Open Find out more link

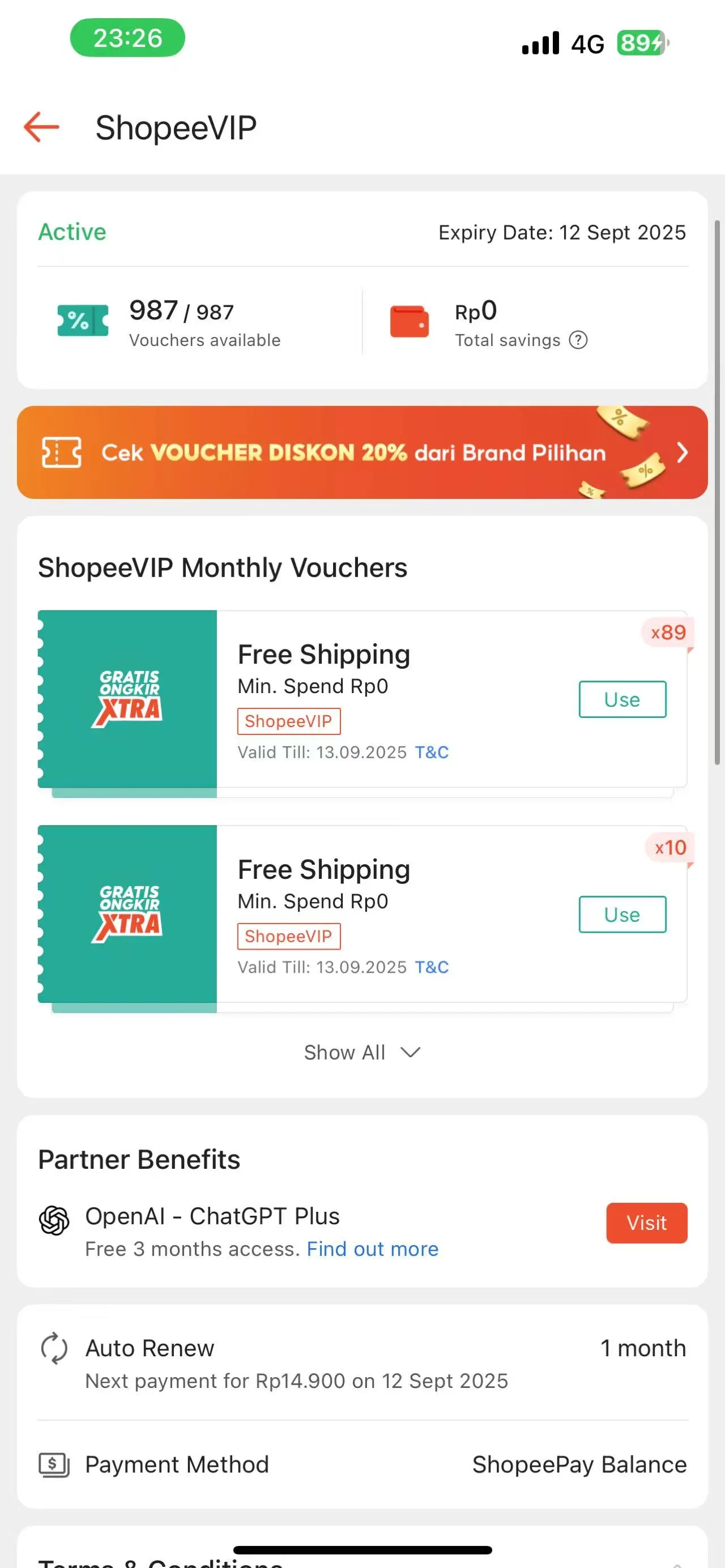(372, 1249)
